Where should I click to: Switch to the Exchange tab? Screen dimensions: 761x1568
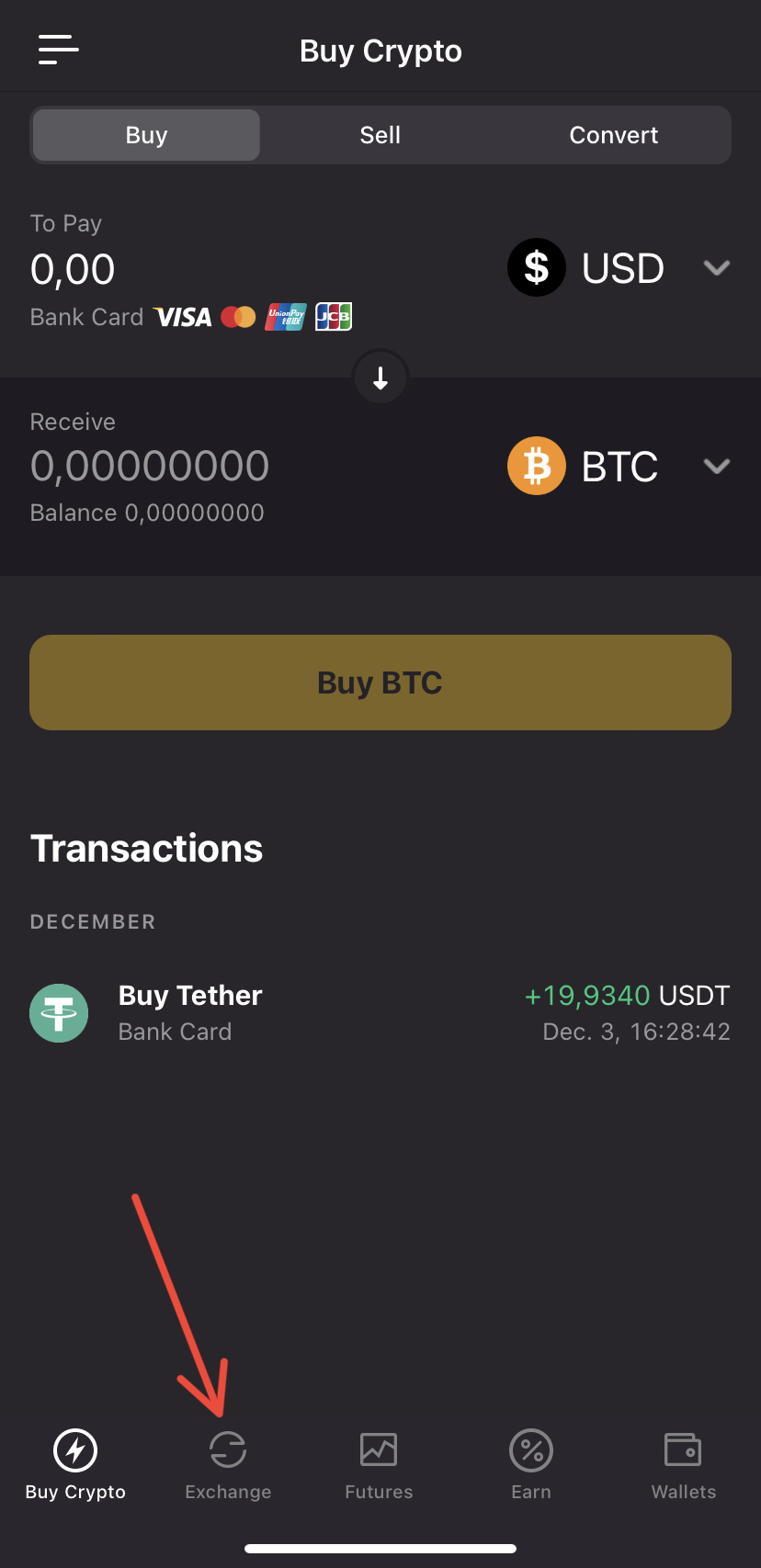click(x=228, y=1464)
